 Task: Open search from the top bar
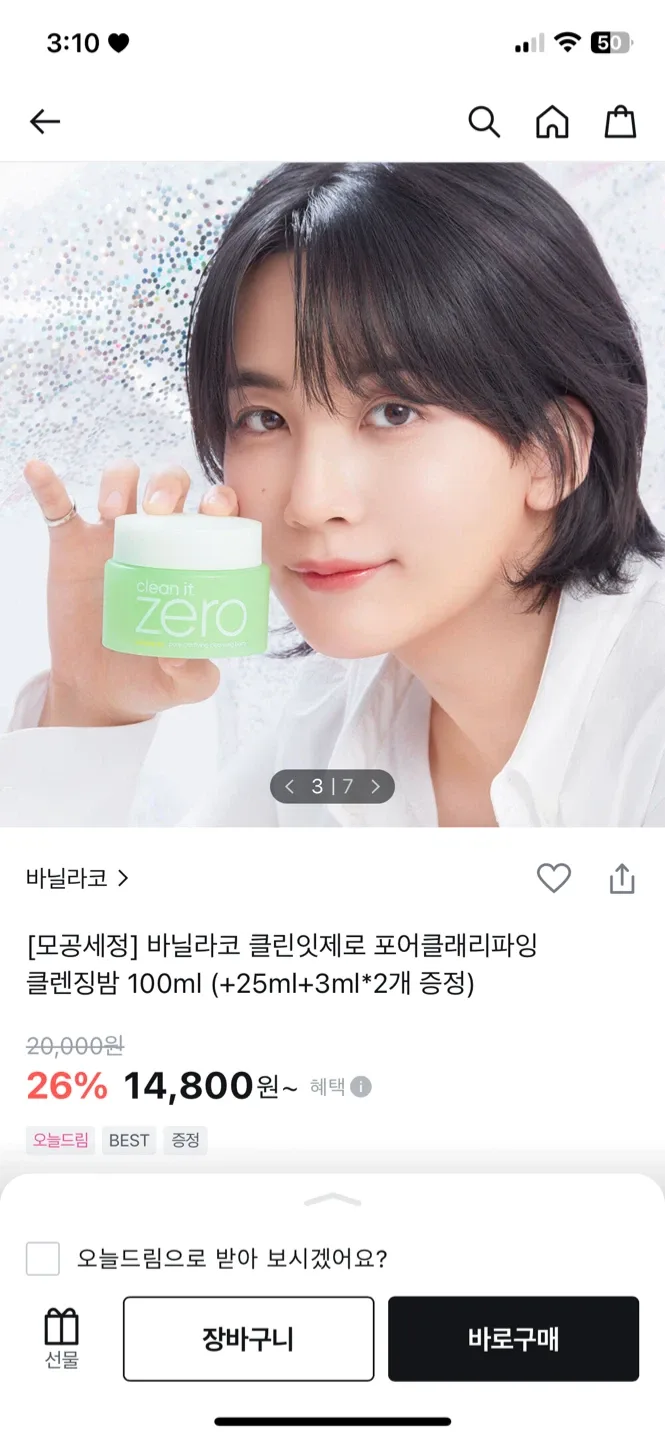click(484, 122)
